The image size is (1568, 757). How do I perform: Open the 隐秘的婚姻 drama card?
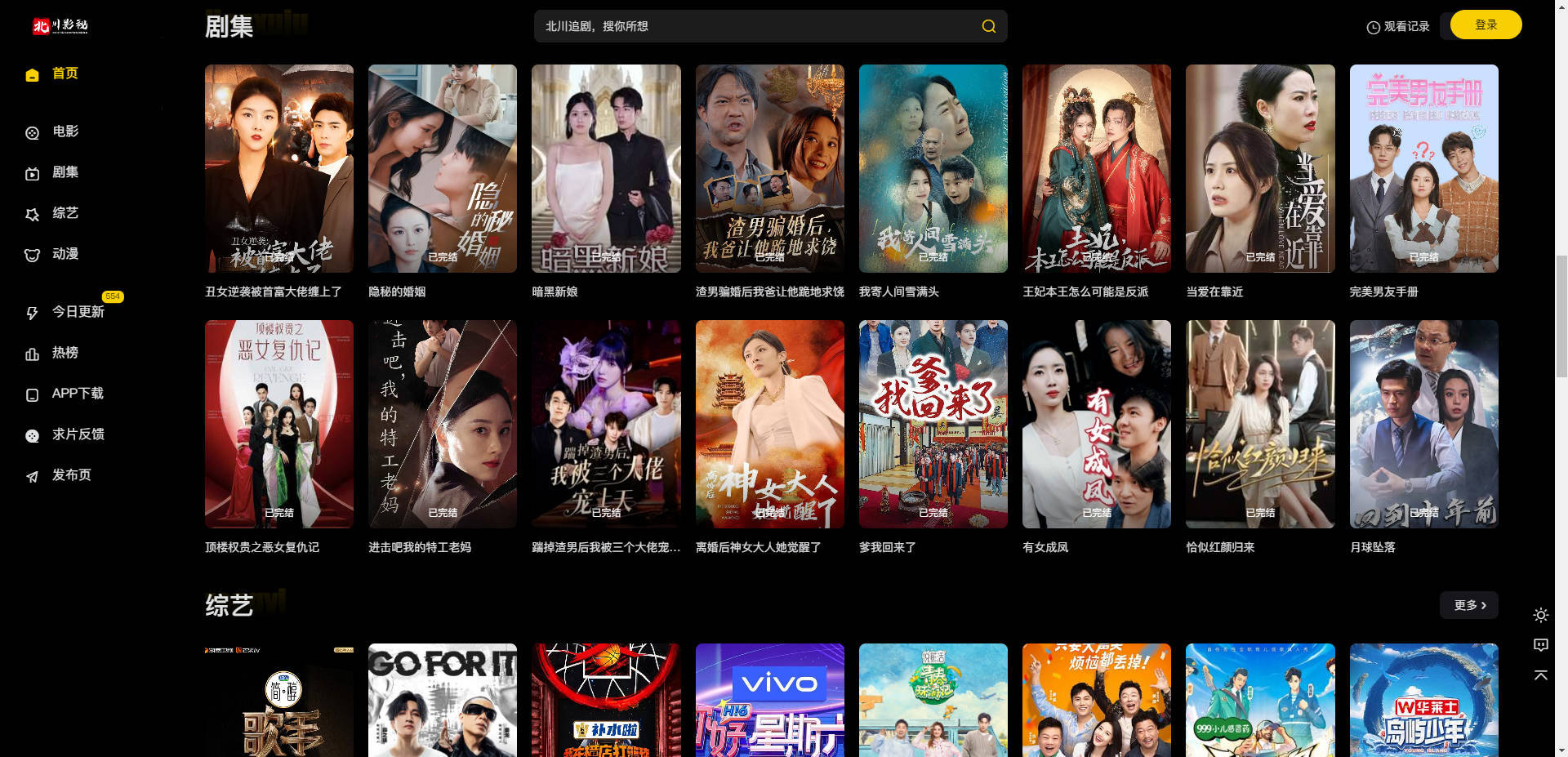442,169
